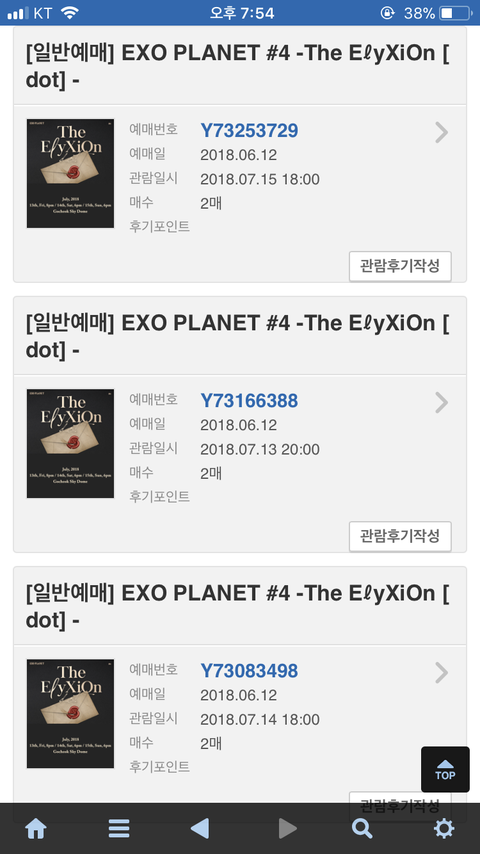The width and height of the screenshot is (480, 854).
Task: Open booking number Y73253729
Action: [x=249, y=131]
